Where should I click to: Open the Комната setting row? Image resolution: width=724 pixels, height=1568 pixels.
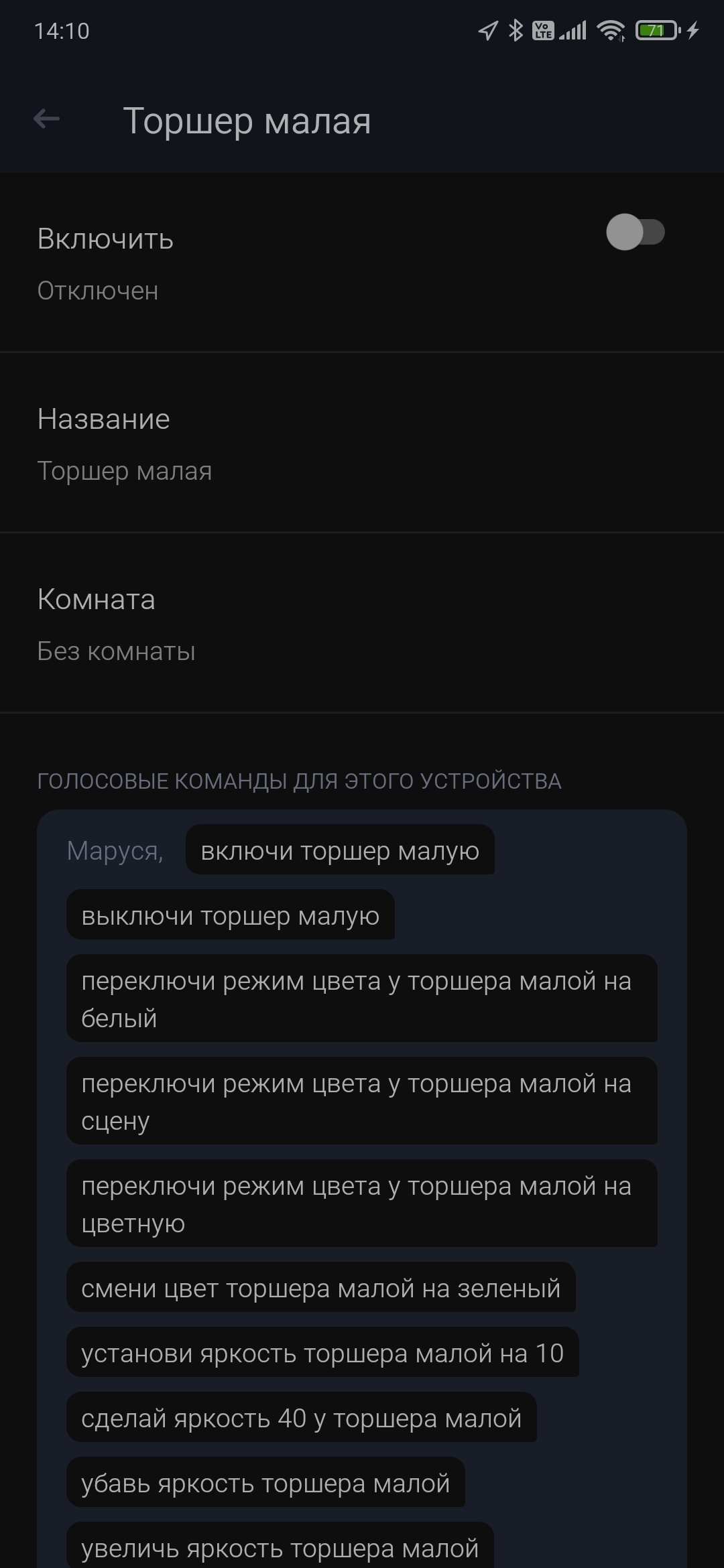(x=362, y=623)
